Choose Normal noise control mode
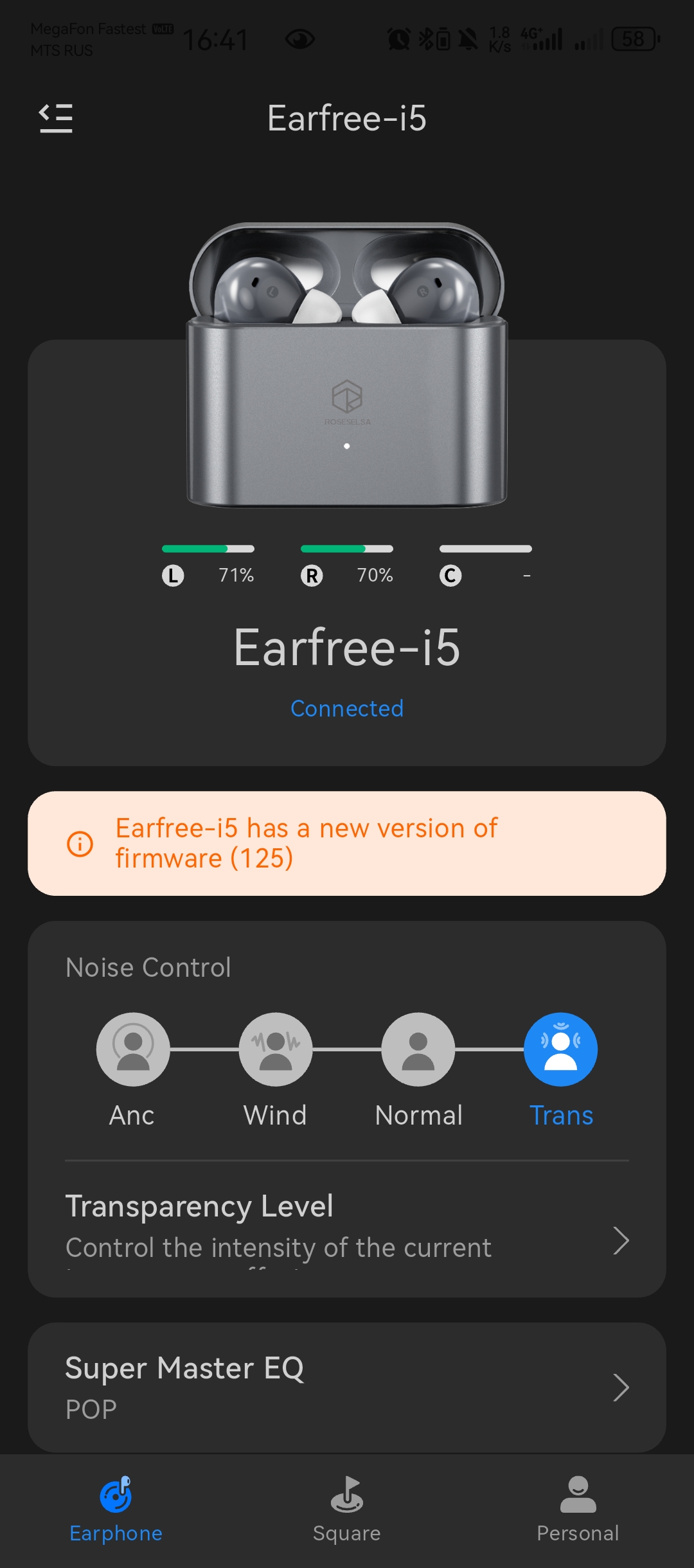Viewport: 694px width, 1568px height. (x=418, y=1050)
